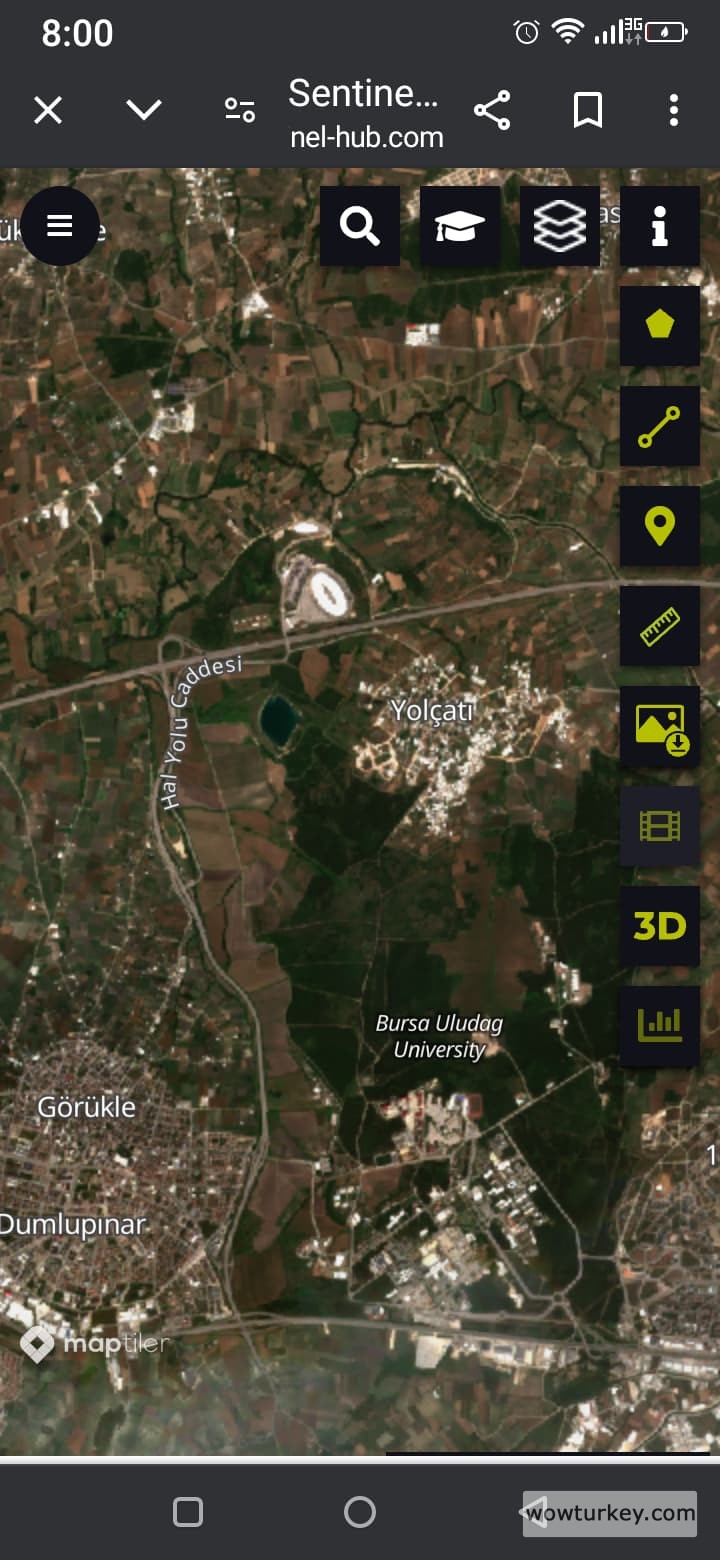Click the info icon for layer details
Viewport: 720px width, 1560px height.
[x=659, y=226]
